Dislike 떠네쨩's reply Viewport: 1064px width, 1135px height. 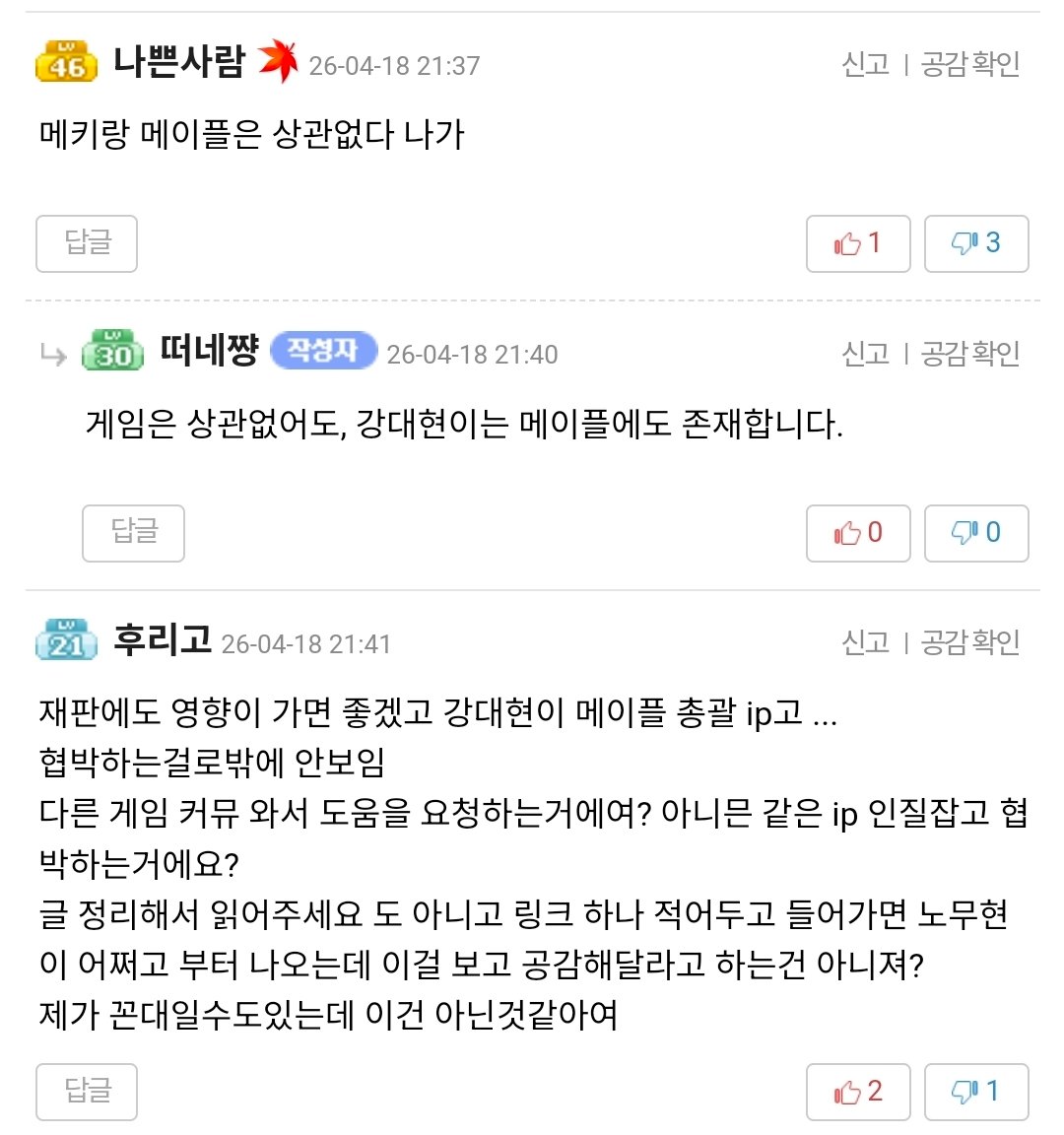975,533
